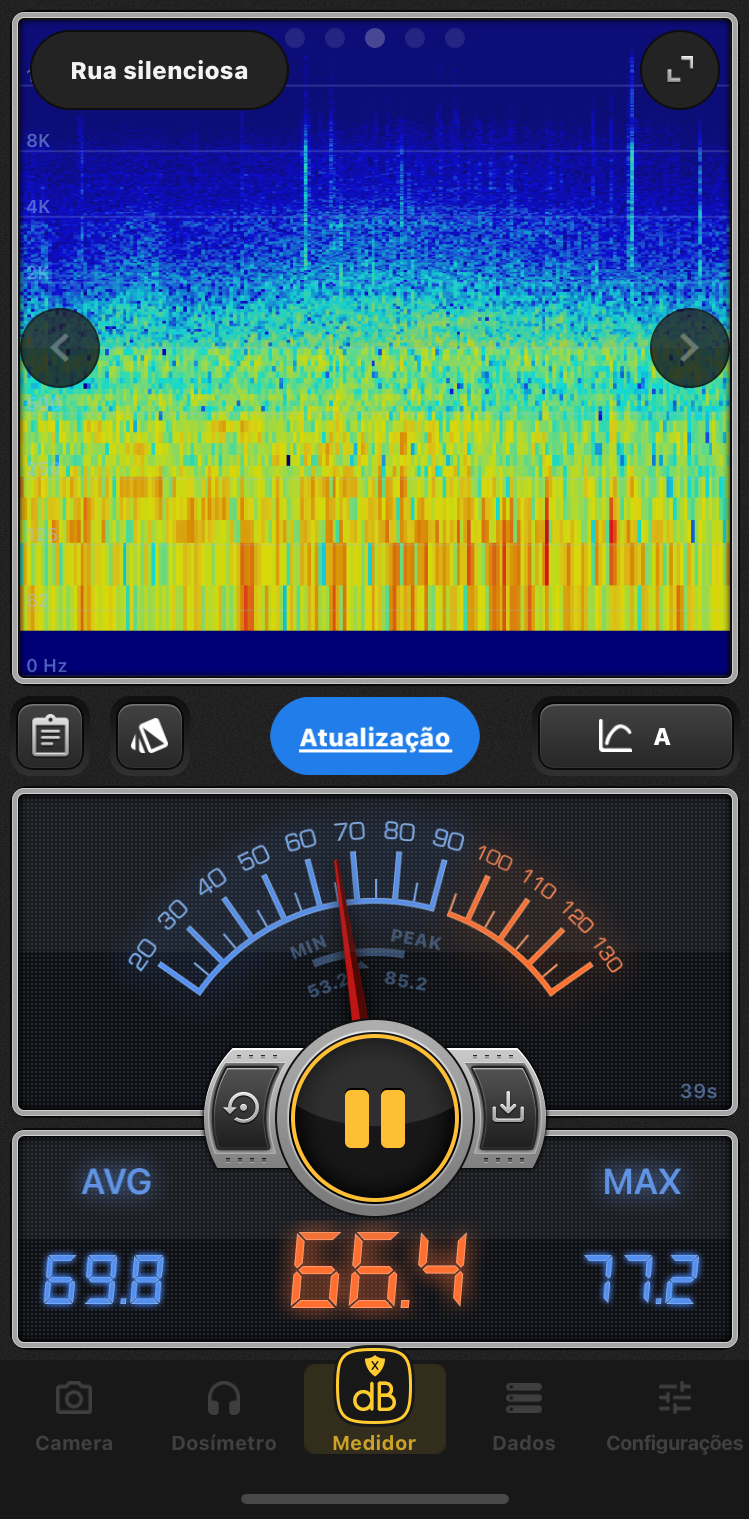The height and width of the screenshot is (1519, 749).
Task: Tap the "Rua silenciosa" label
Action: 159,71
